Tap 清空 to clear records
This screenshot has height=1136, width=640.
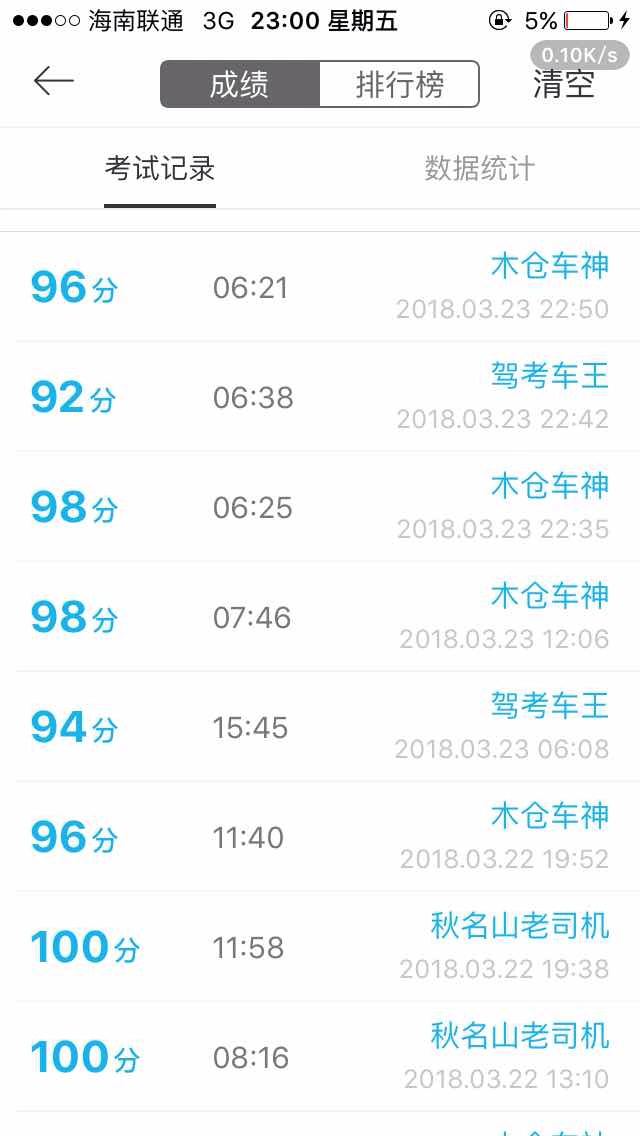[x=564, y=84]
